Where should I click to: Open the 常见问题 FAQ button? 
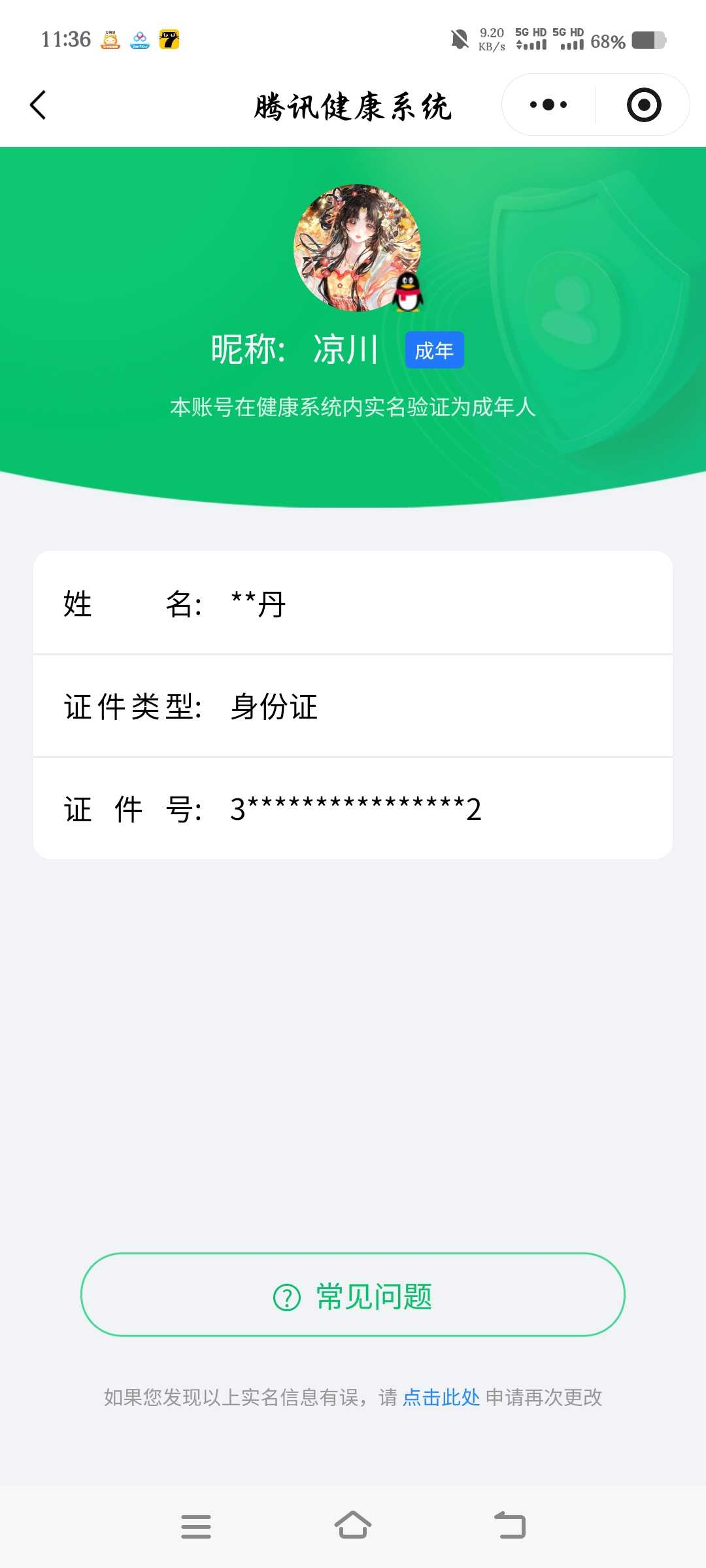pos(353,1296)
